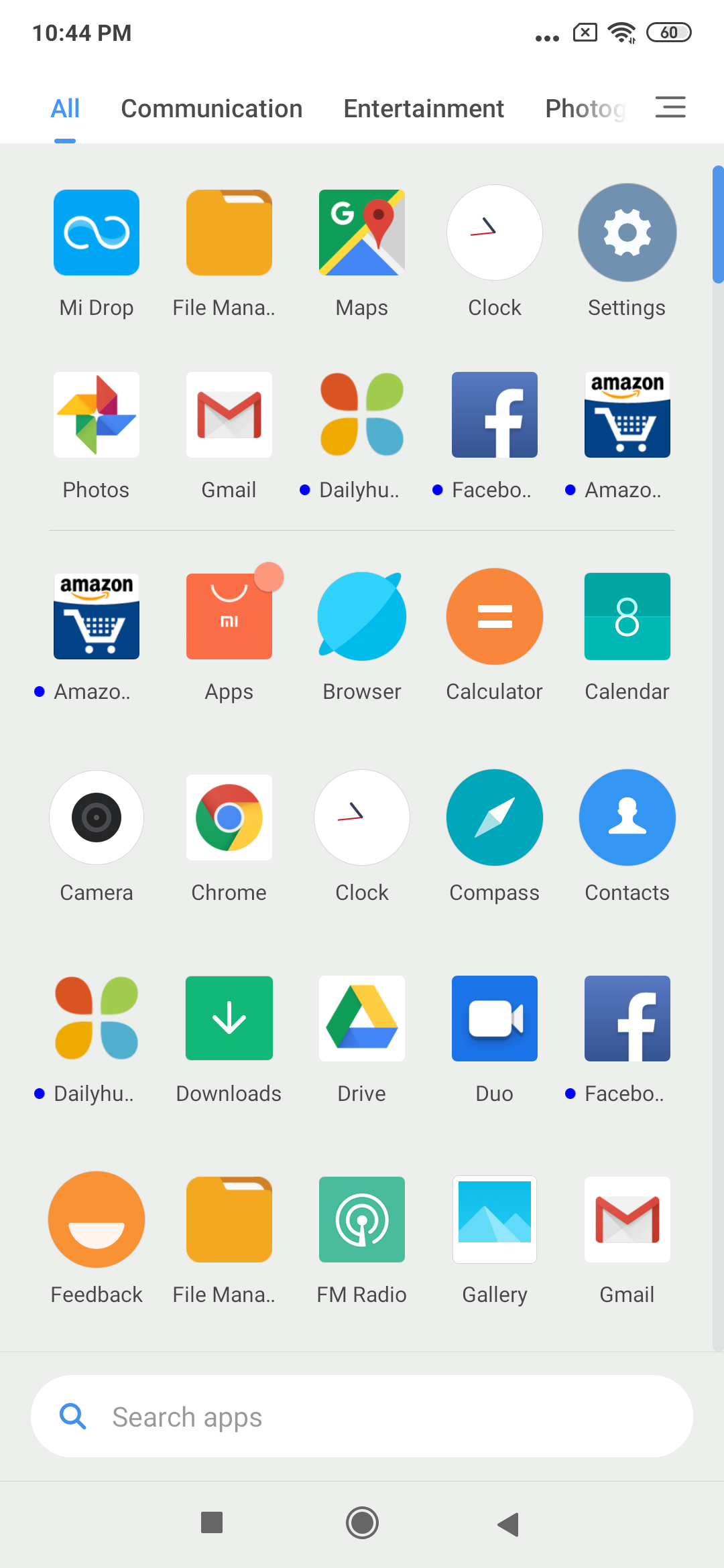Select the Entertainment category tab
This screenshot has height=1568, width=724.
click(x=424, y=109)
